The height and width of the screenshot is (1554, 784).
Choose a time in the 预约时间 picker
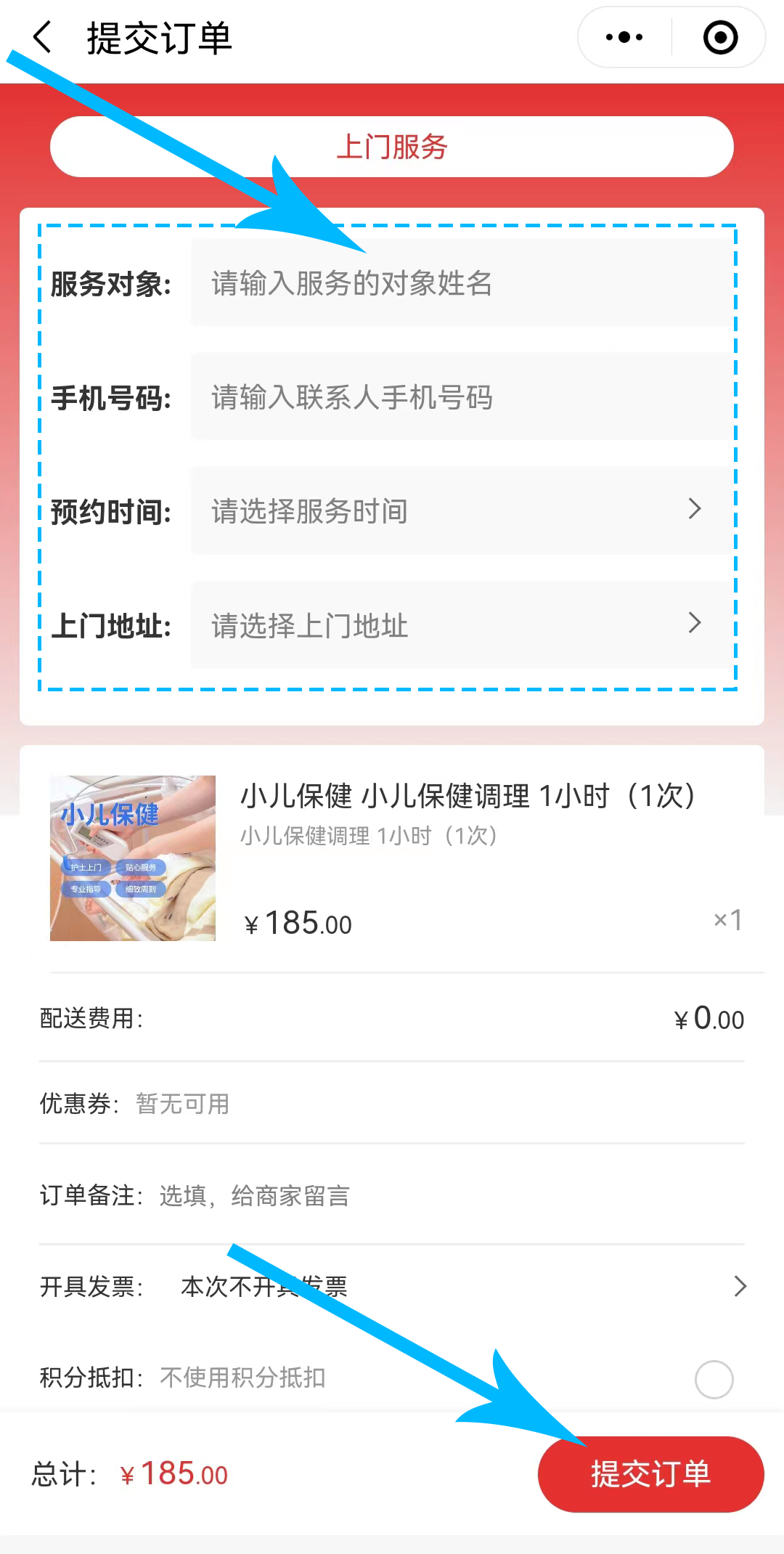462,511
